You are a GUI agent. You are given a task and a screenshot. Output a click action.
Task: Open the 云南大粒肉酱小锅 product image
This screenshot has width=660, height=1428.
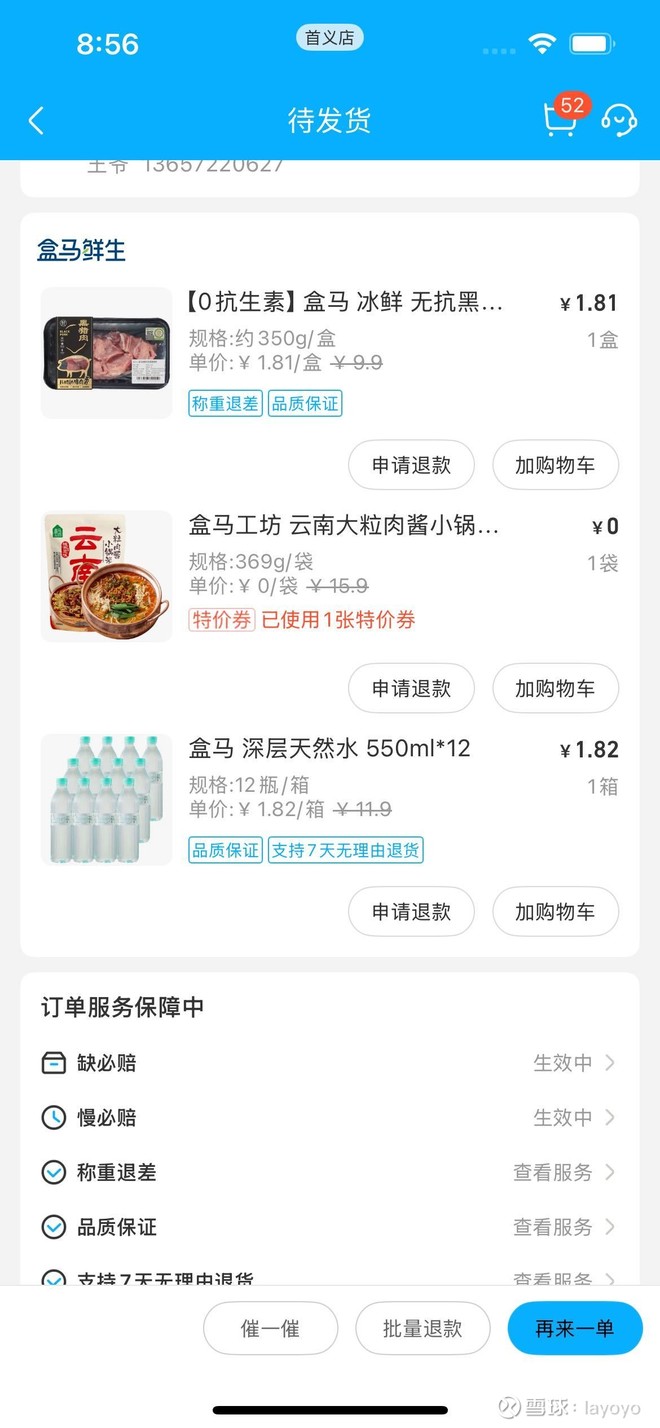(x=107, y=576)
